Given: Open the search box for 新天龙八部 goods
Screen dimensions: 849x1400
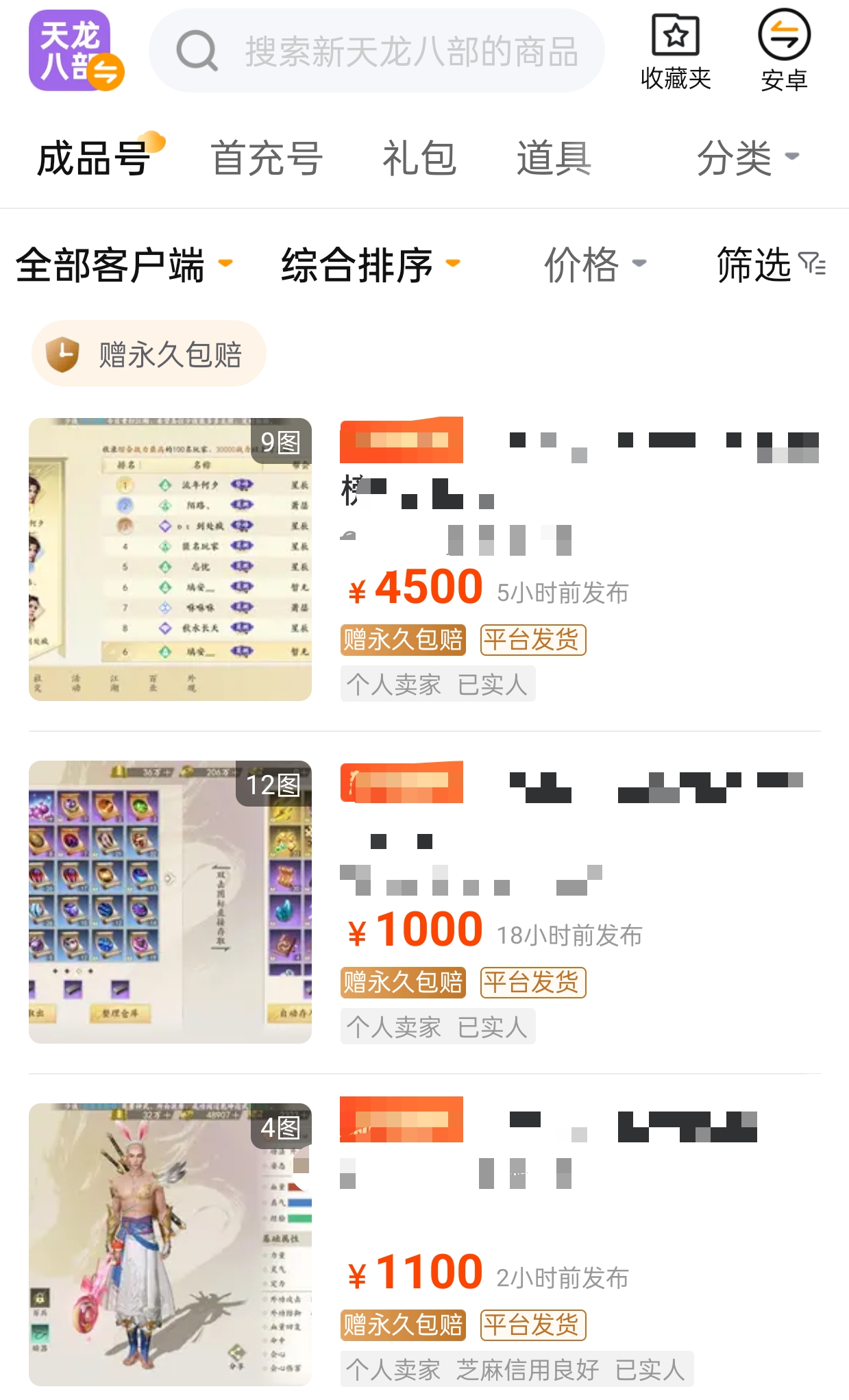Looking at the screenshot, I should (377, 51).
